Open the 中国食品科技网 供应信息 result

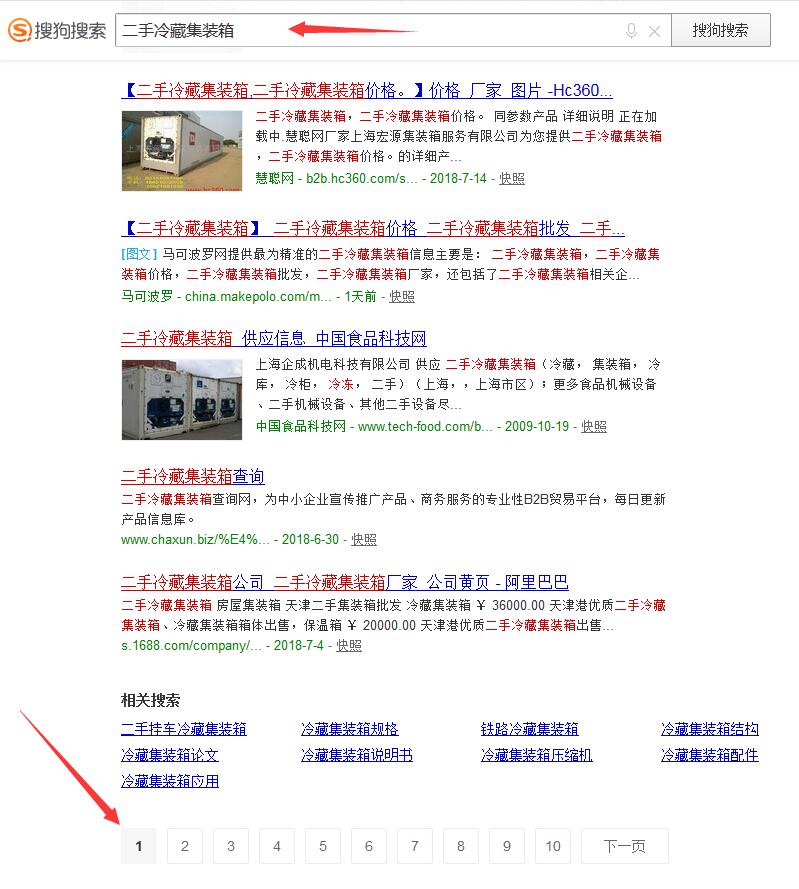273,338
